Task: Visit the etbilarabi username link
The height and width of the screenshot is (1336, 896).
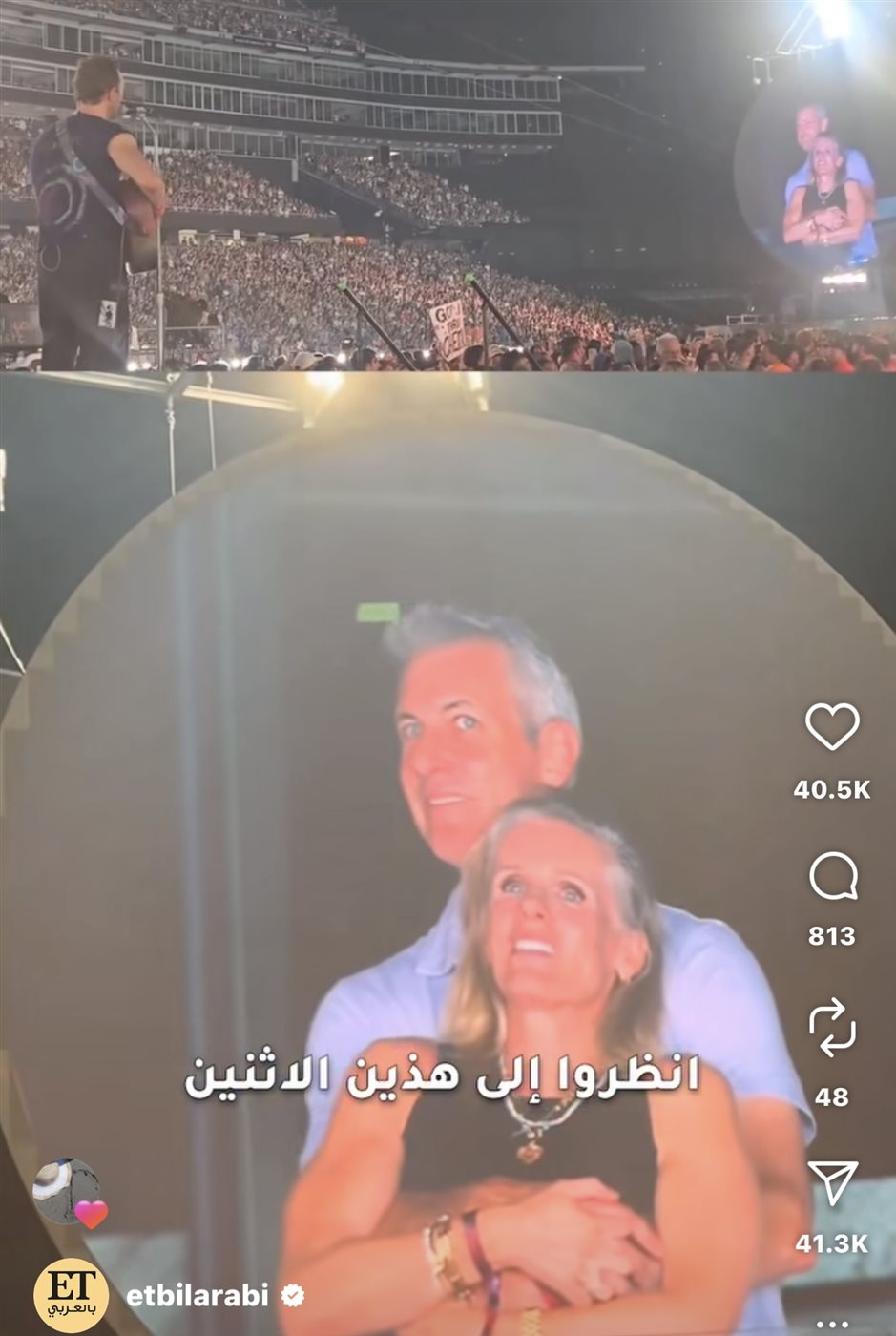Action: (x=198, y=1296)
